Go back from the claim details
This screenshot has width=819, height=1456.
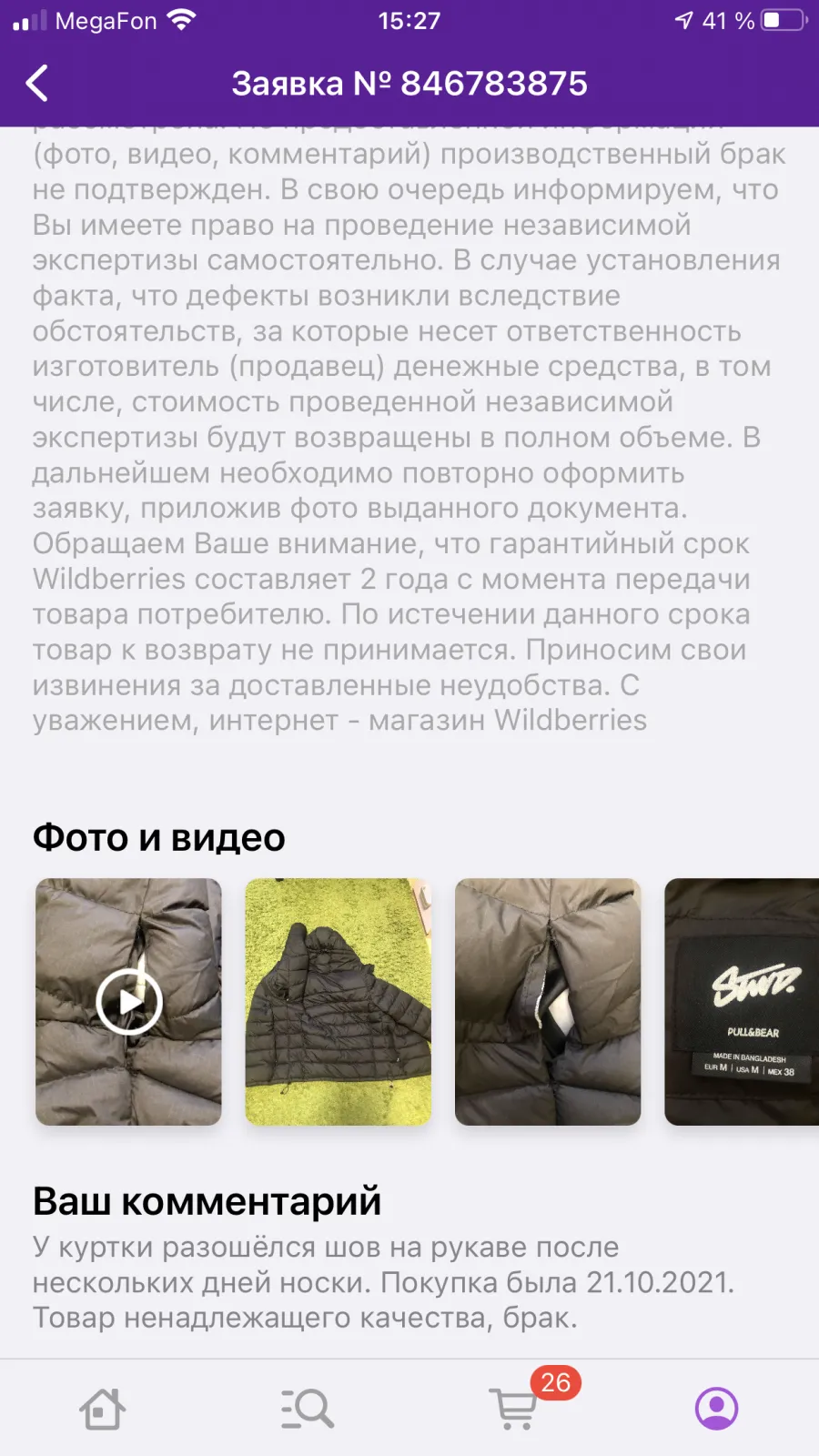pos(37,84)
